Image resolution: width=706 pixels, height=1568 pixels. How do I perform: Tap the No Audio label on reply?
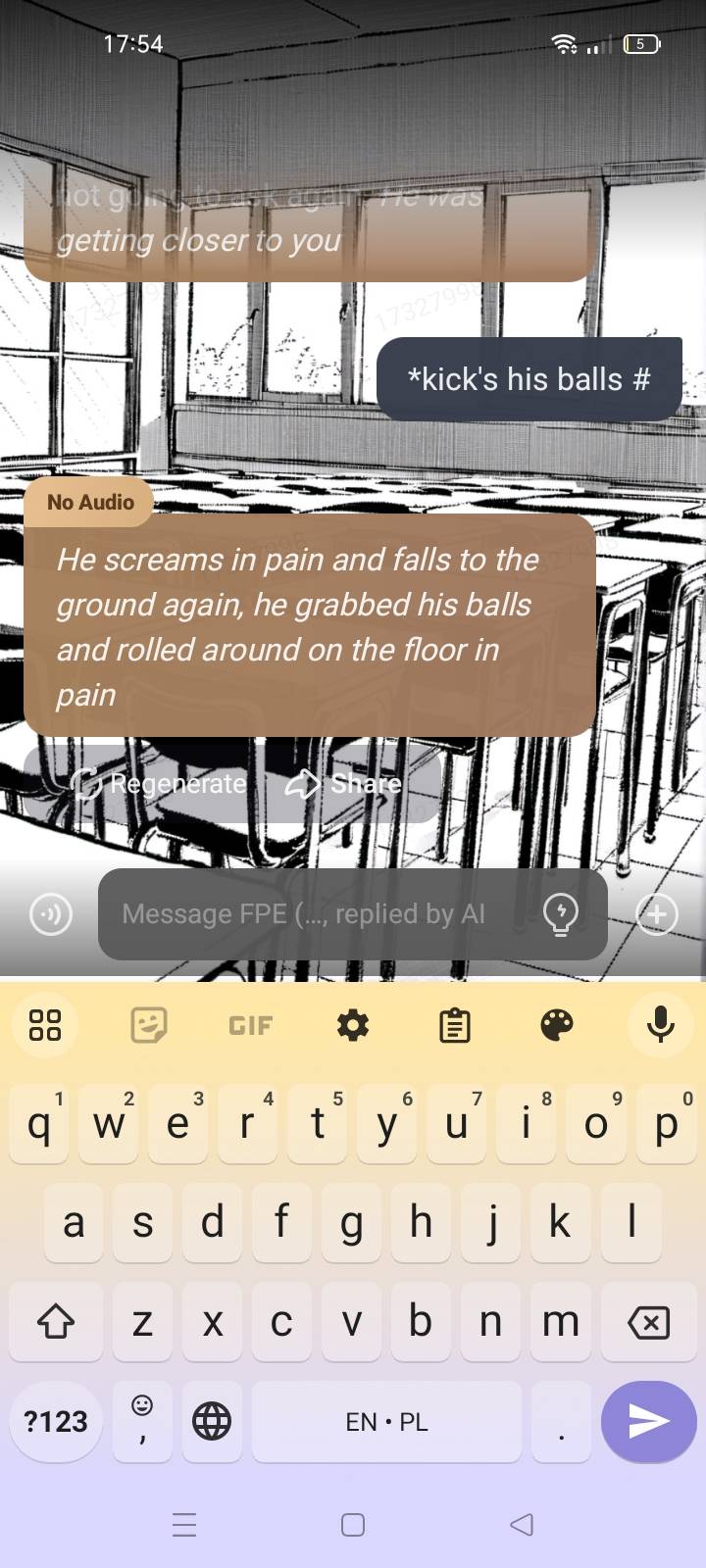pyautogui.click(x=90, y=502)
